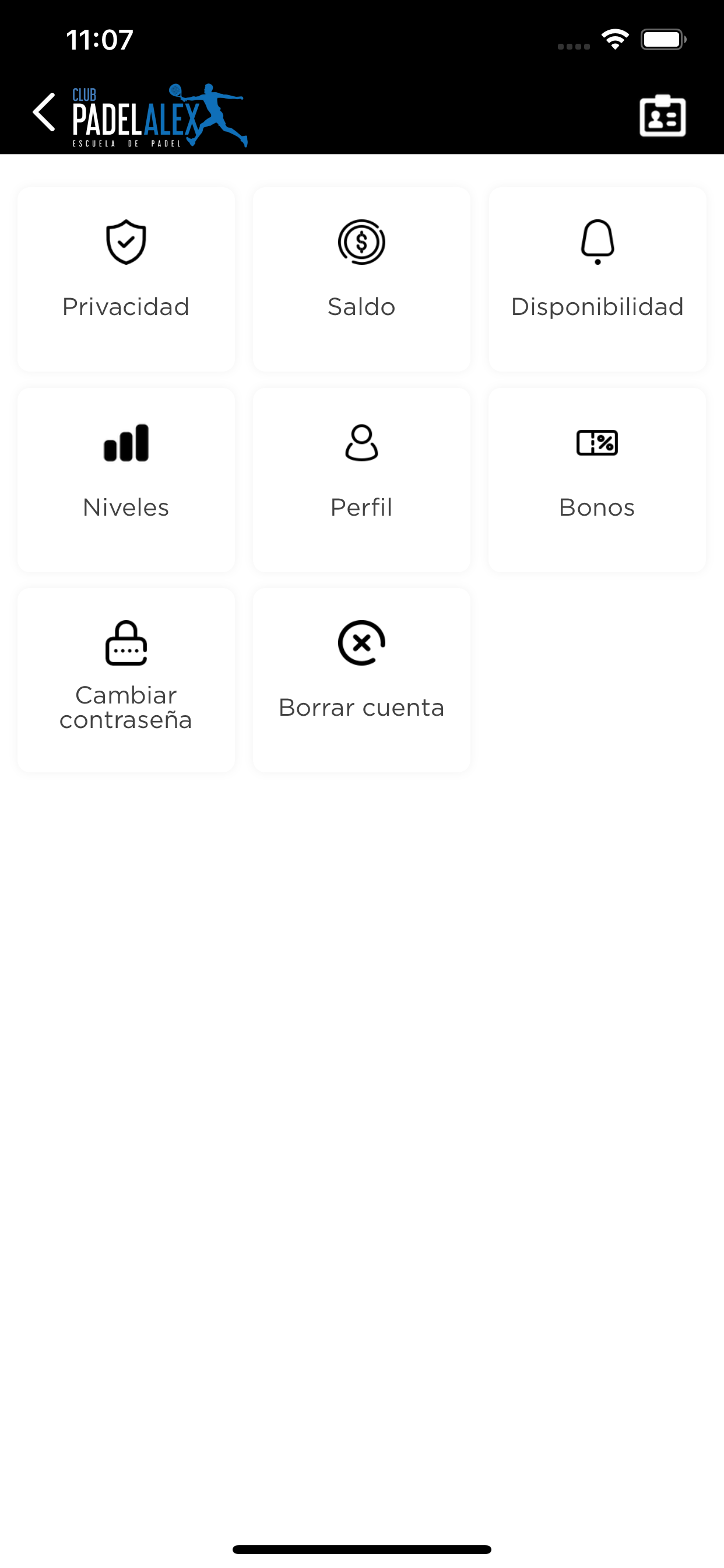Open the Privacidad tile
This screenshot has height=1568, width=724.
click(x=126, y=279)
